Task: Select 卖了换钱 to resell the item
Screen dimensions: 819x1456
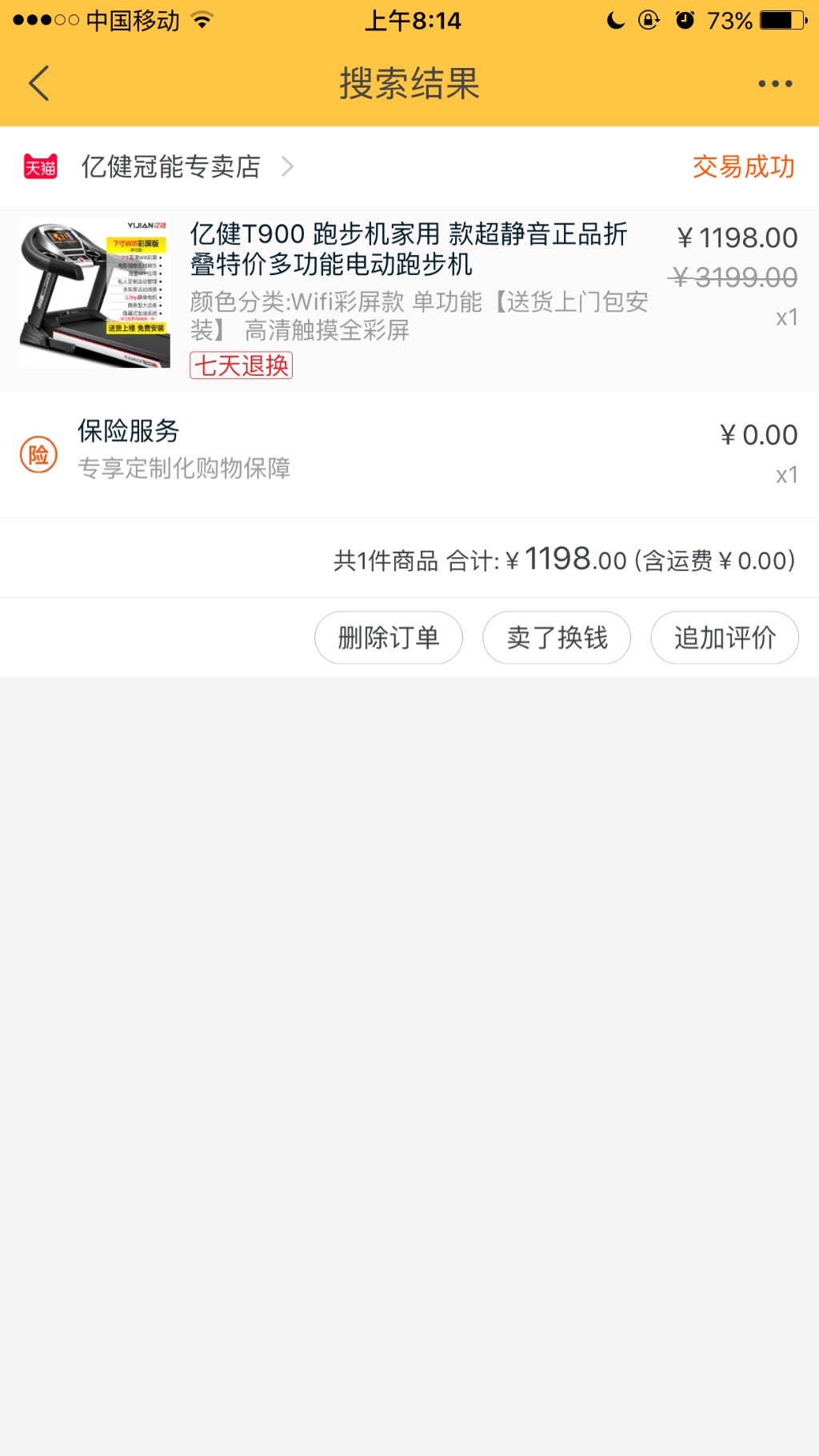Action: pos(557,638)
